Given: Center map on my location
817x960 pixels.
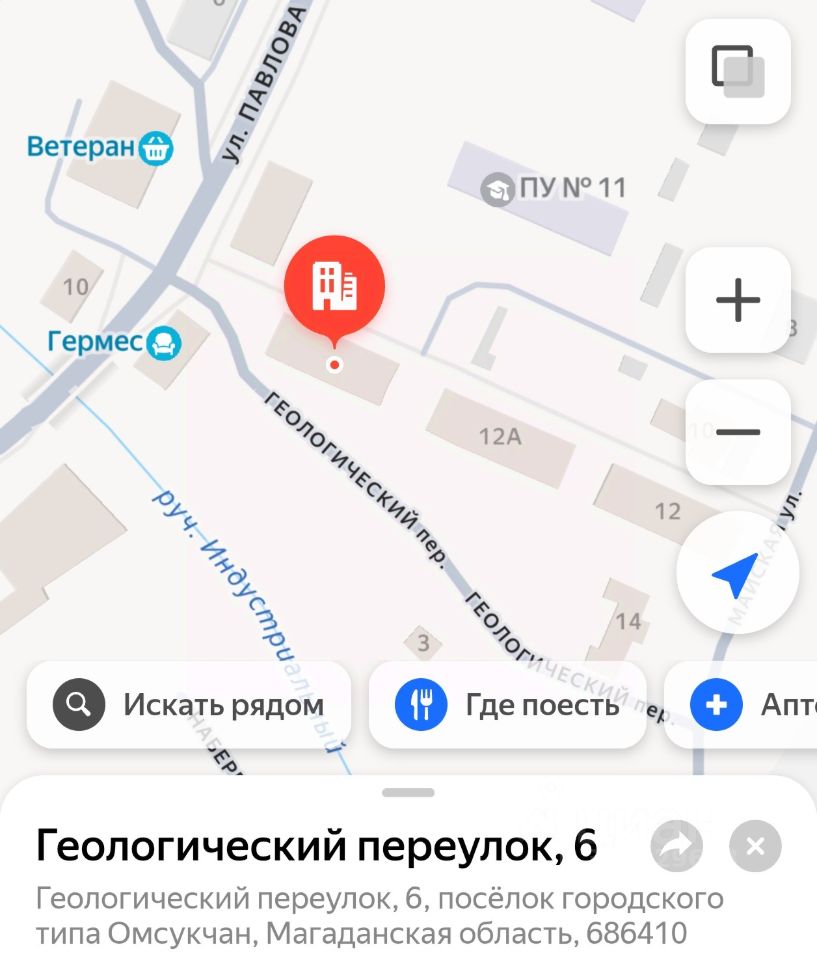Looking at the screenshot, I should tap(737, 572).
